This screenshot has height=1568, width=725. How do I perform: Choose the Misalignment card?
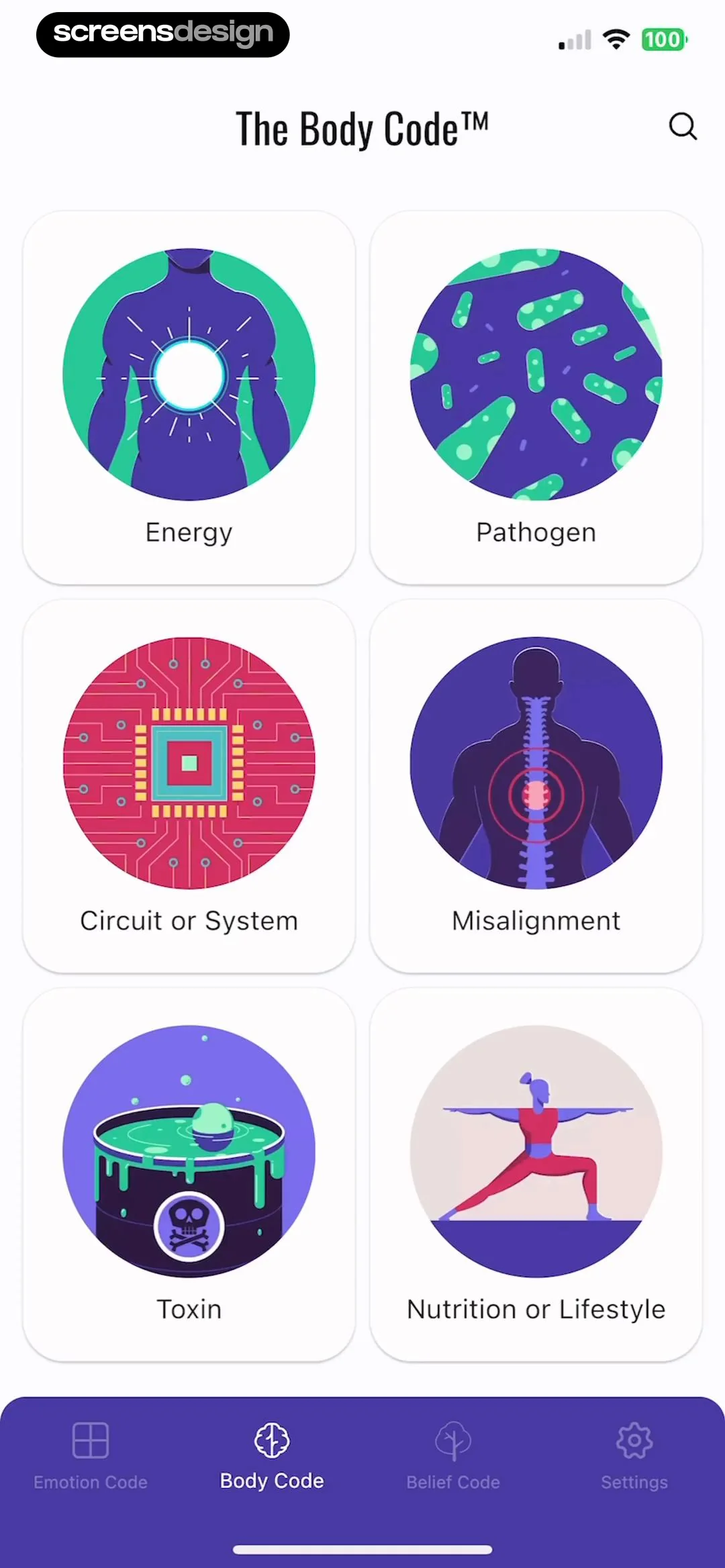coord(536,785)
